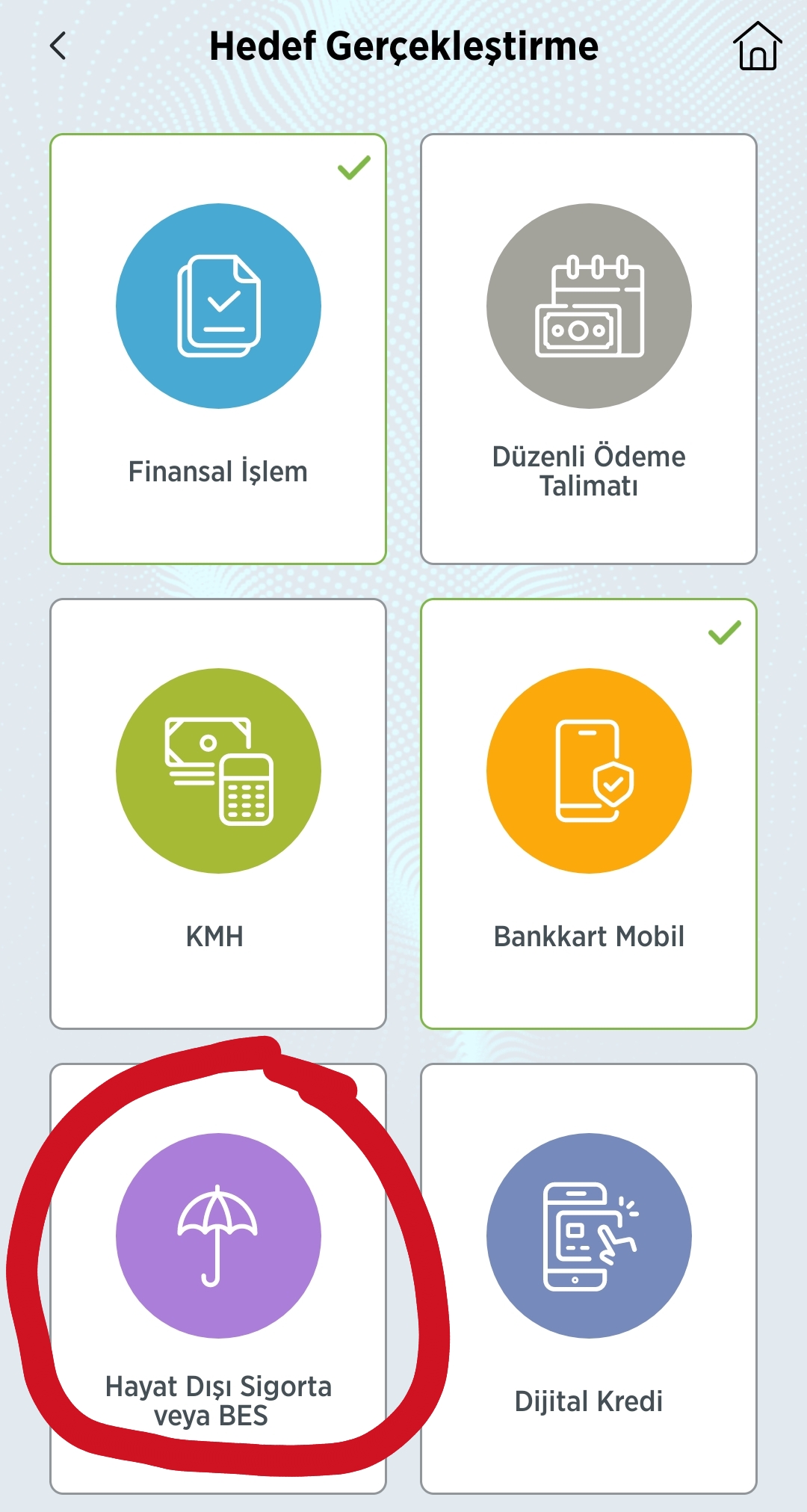The image size is (807, 1512).
Task: Open the KMH card
Action: [218, 813]
